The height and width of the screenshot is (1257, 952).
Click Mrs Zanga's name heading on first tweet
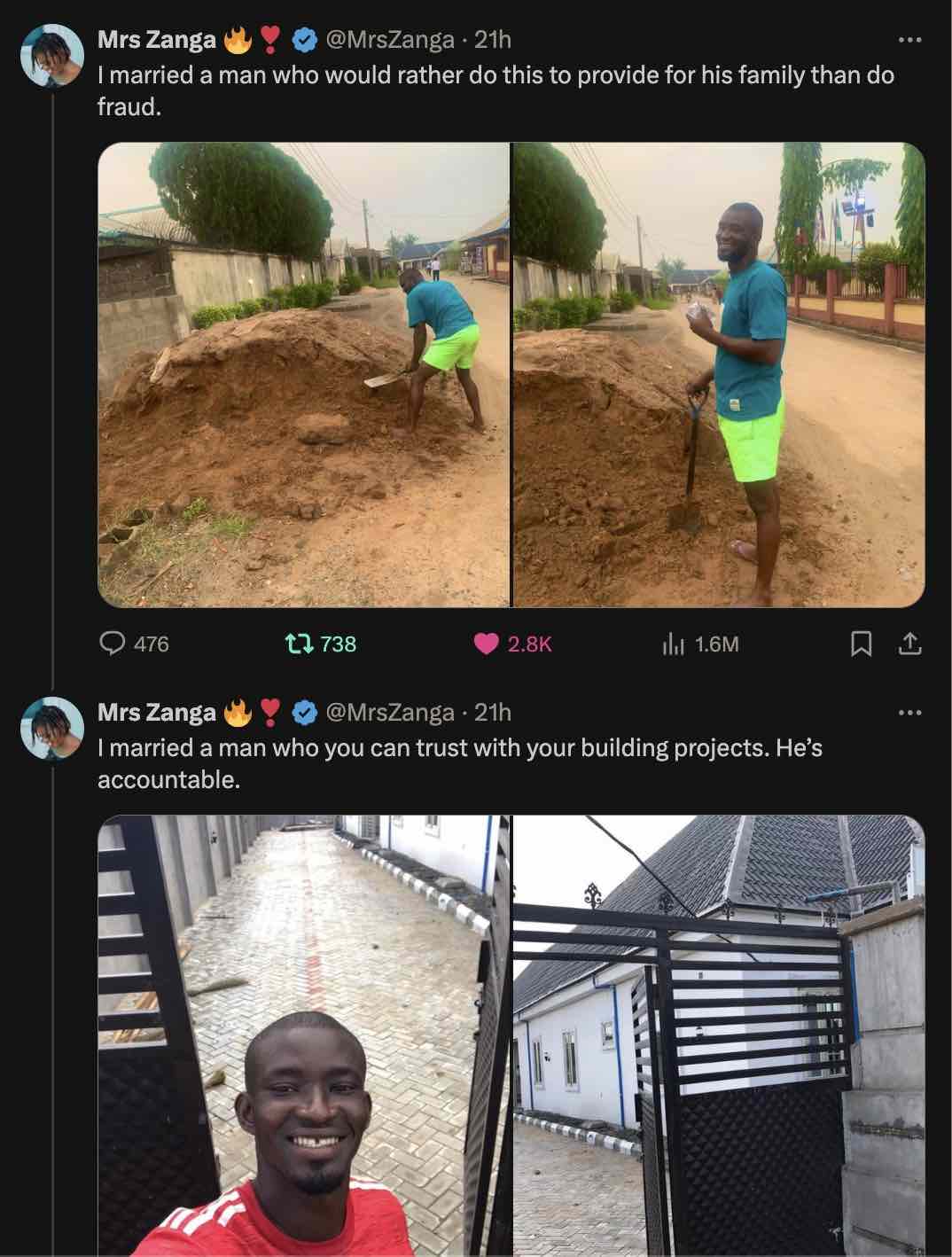(160, 38)
